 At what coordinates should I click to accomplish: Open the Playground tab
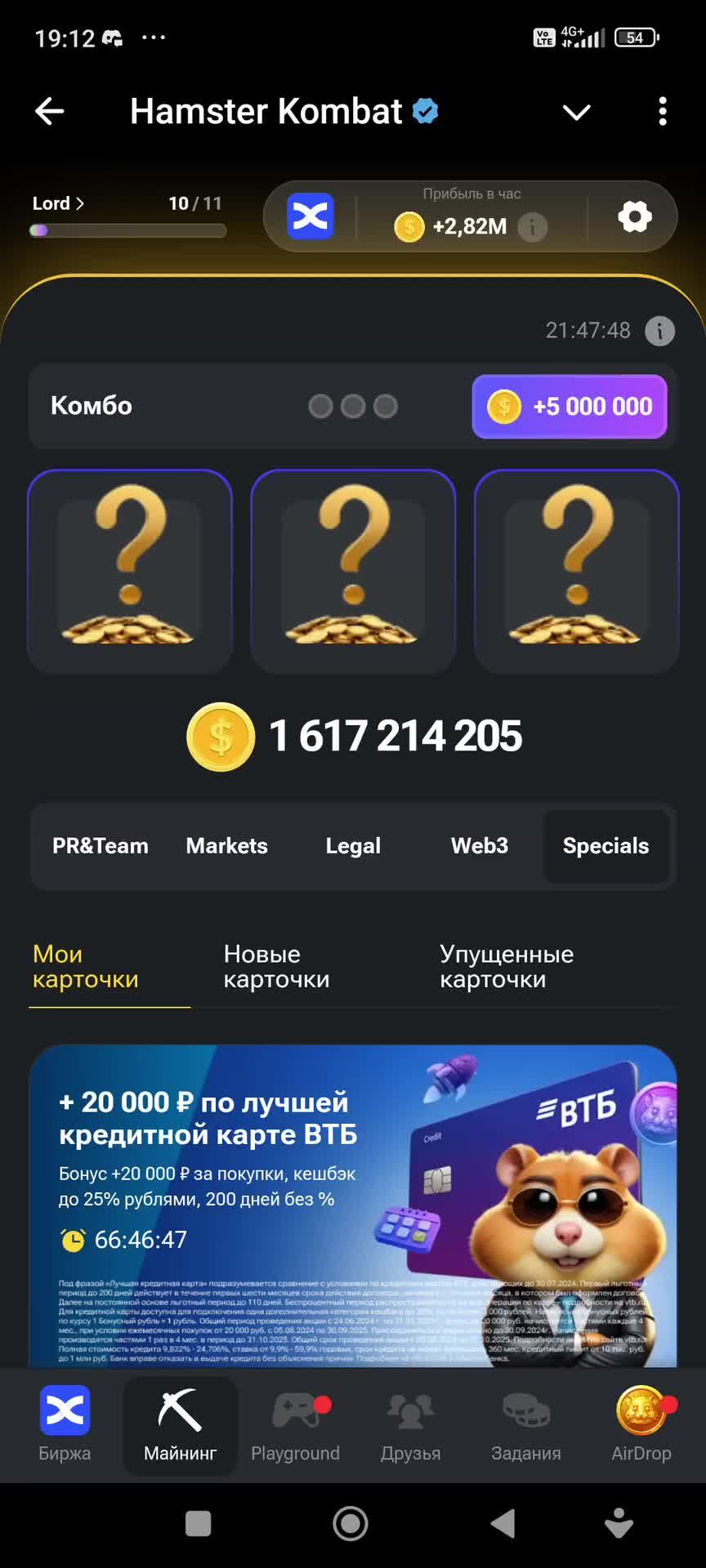295,1425
